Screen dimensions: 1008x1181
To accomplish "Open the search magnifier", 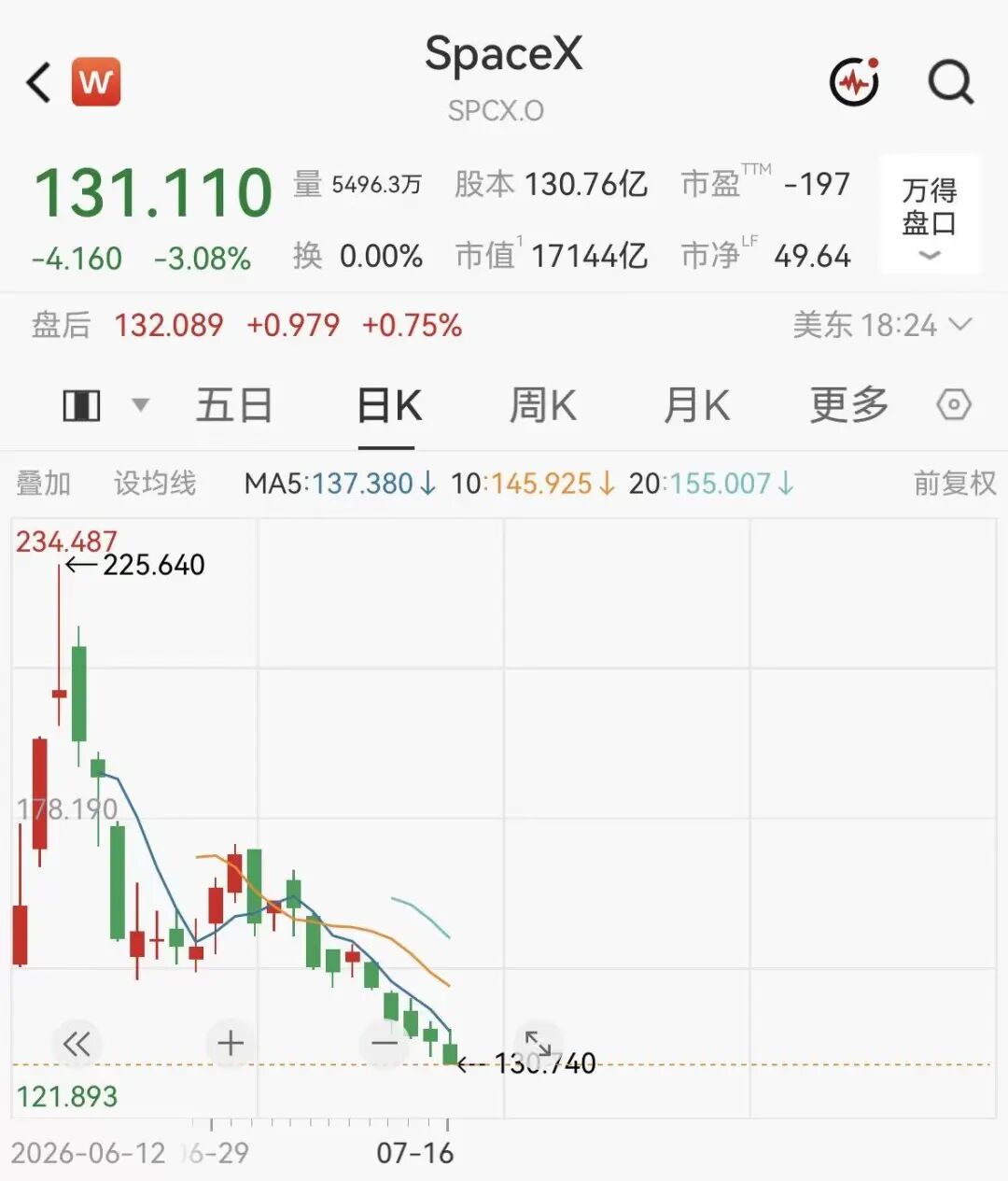I will point(951,82).
